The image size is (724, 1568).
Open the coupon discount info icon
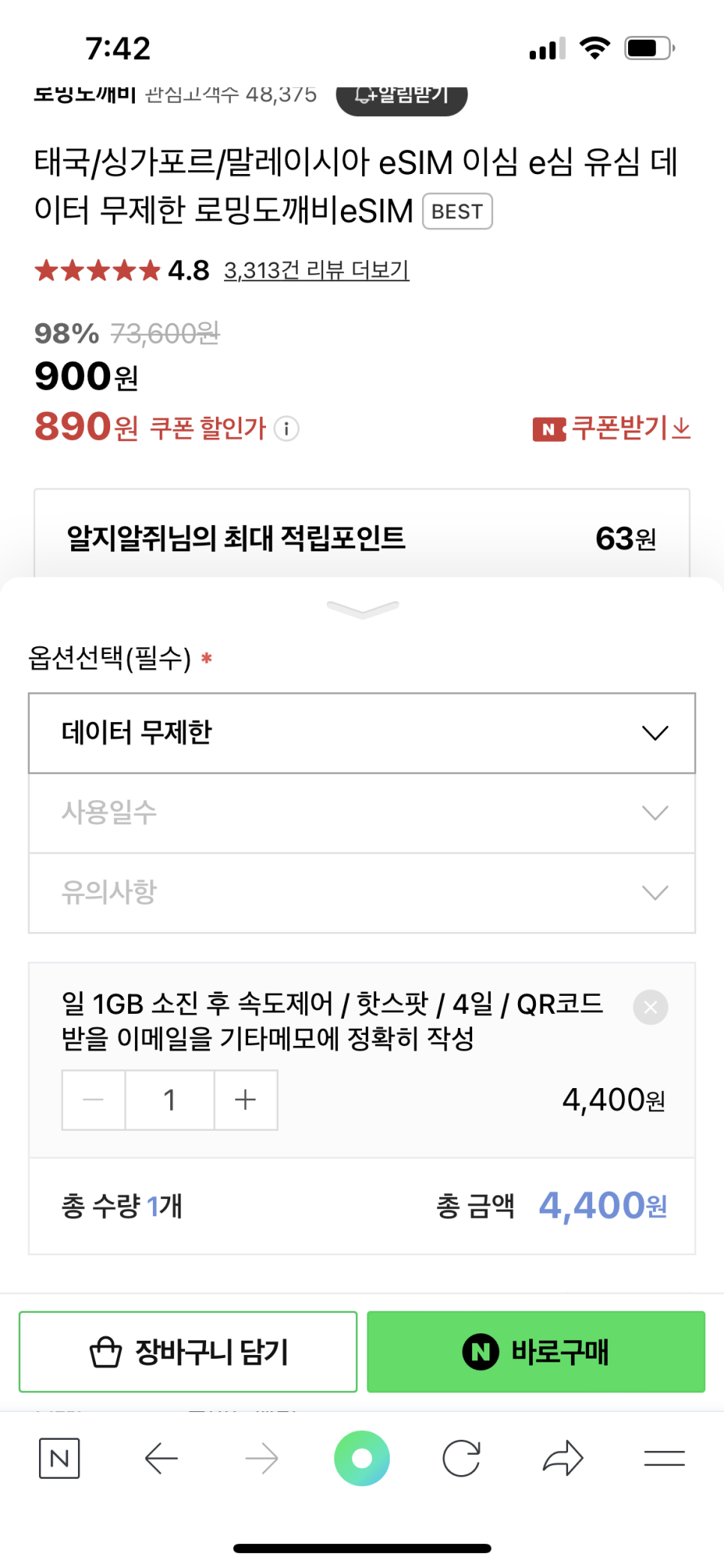pyautogui.click(x=286, y=428)
